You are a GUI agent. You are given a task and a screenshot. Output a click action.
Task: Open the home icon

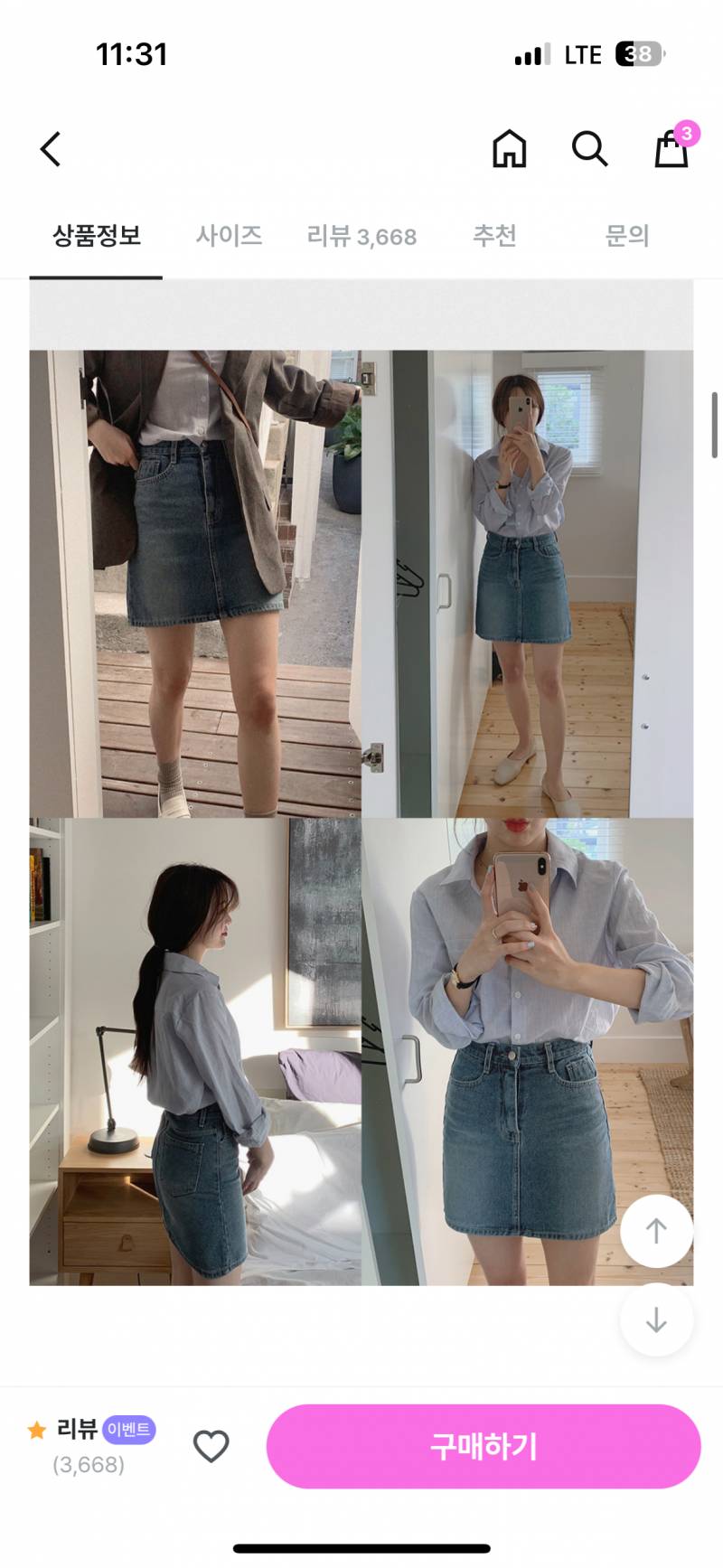509,148
